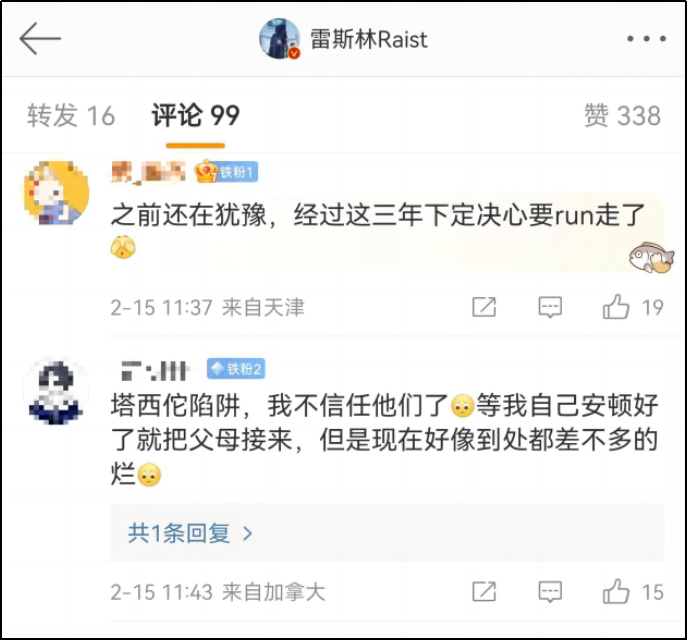Switch to the 转发 16 tab
The width and height of the screenshot is (687, 640).
coord(71,116)
